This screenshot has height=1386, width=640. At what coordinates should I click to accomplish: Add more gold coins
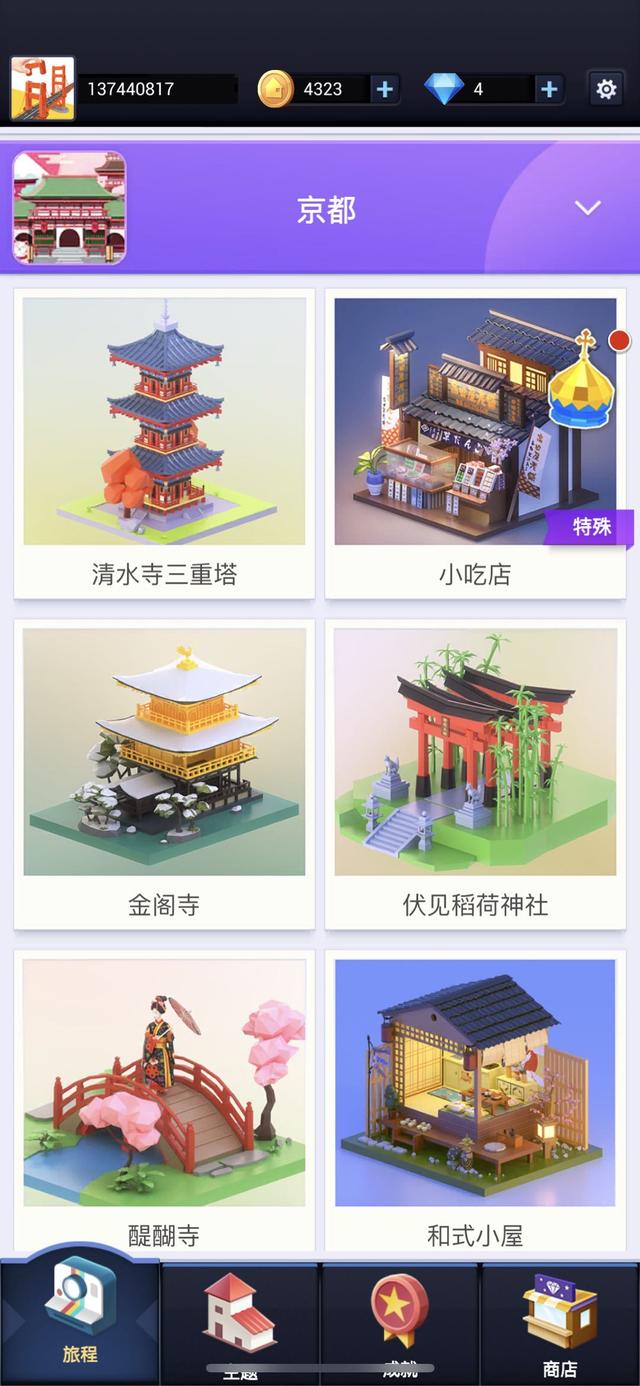point(385,89)
